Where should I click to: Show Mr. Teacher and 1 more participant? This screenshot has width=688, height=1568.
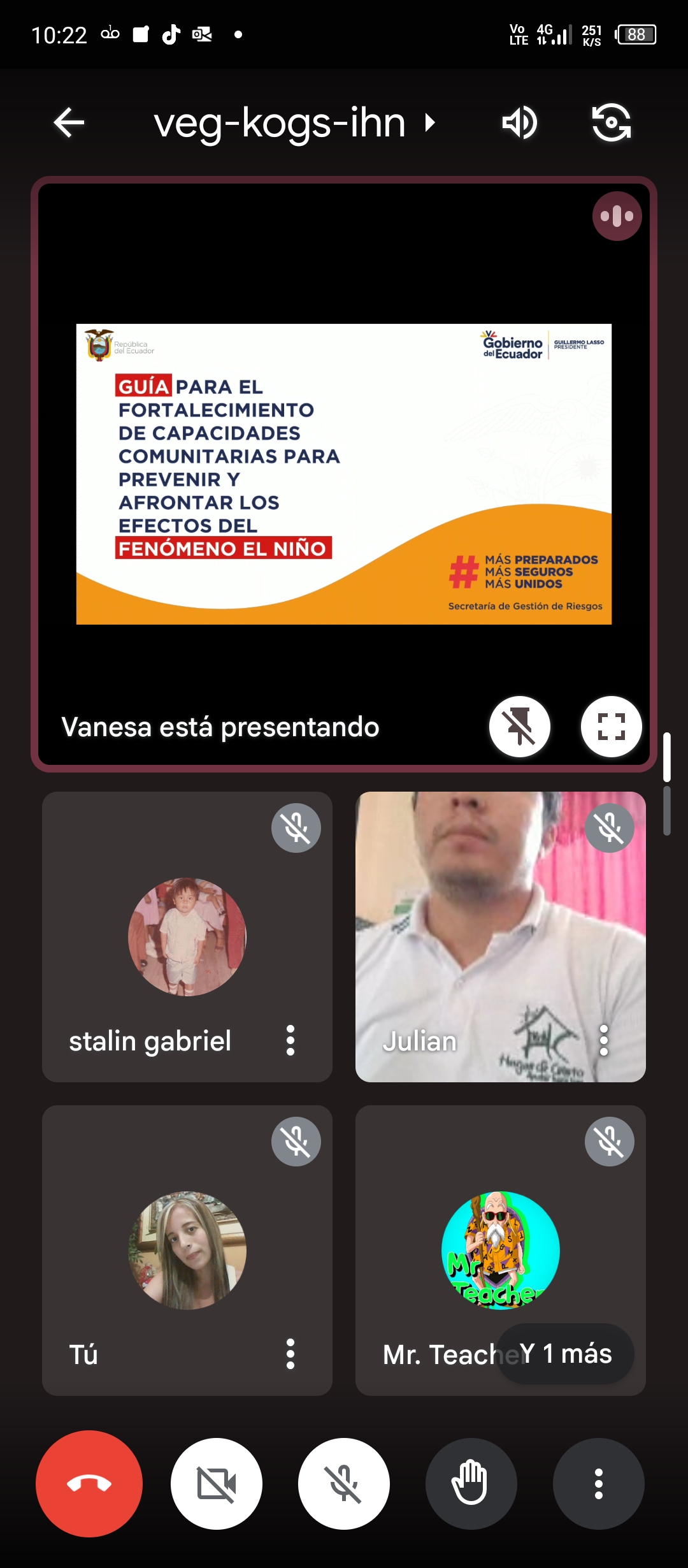coord(564,1353)
